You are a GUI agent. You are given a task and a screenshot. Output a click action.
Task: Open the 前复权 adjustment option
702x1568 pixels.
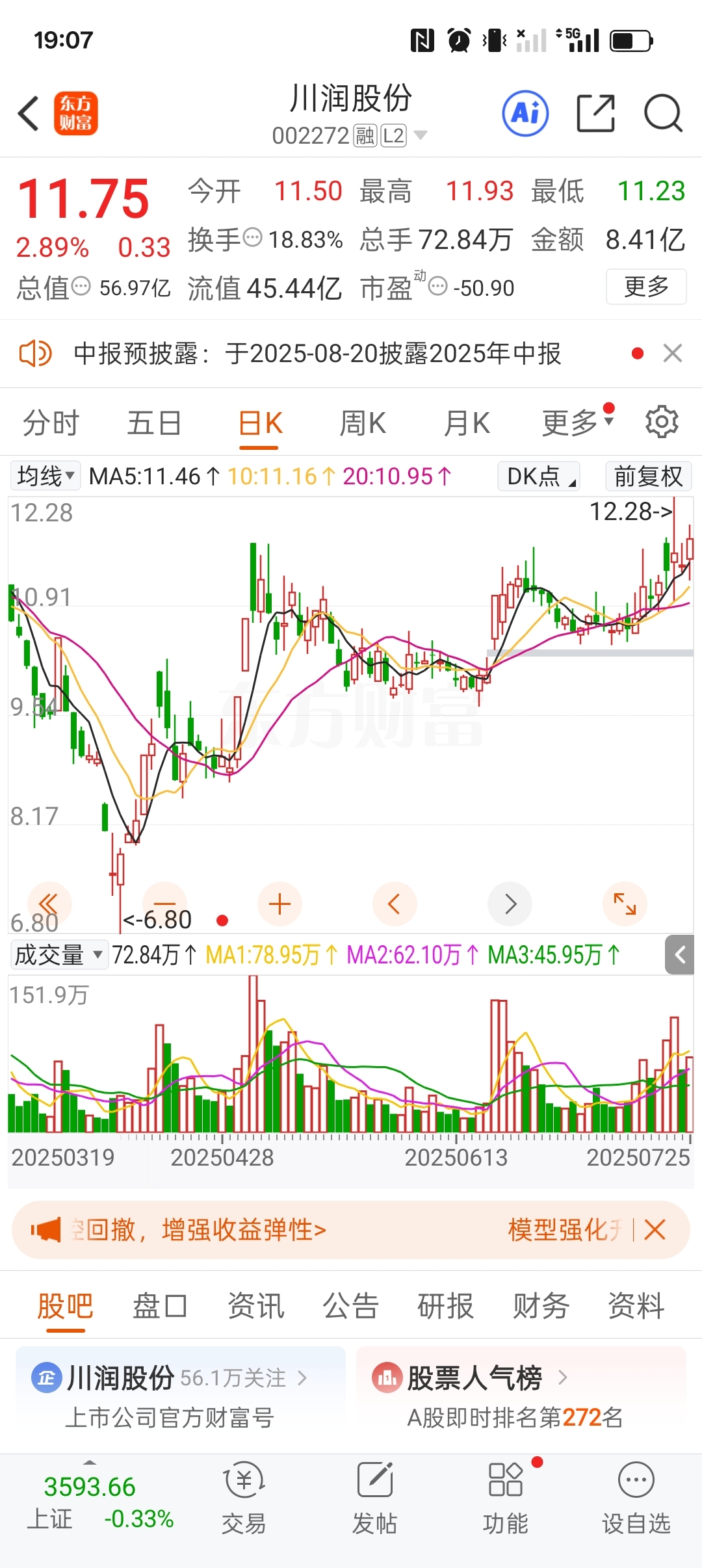648,476
